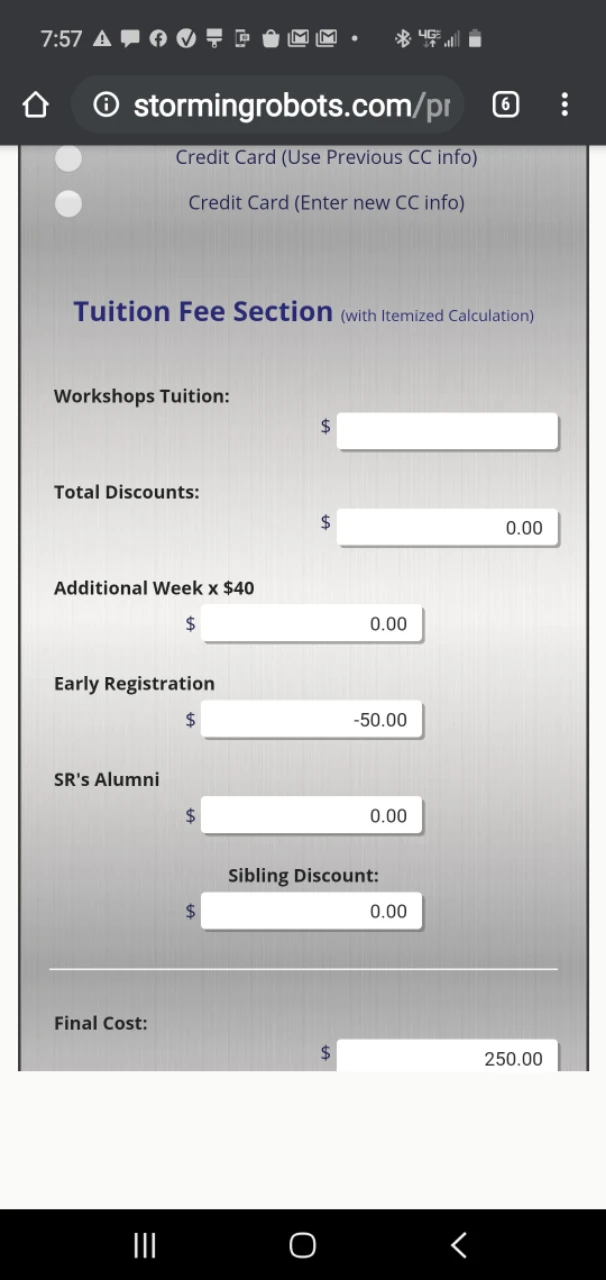
Task: Focus the Total Discounts field
Action: pyautogui.click(x=447, y=527)
